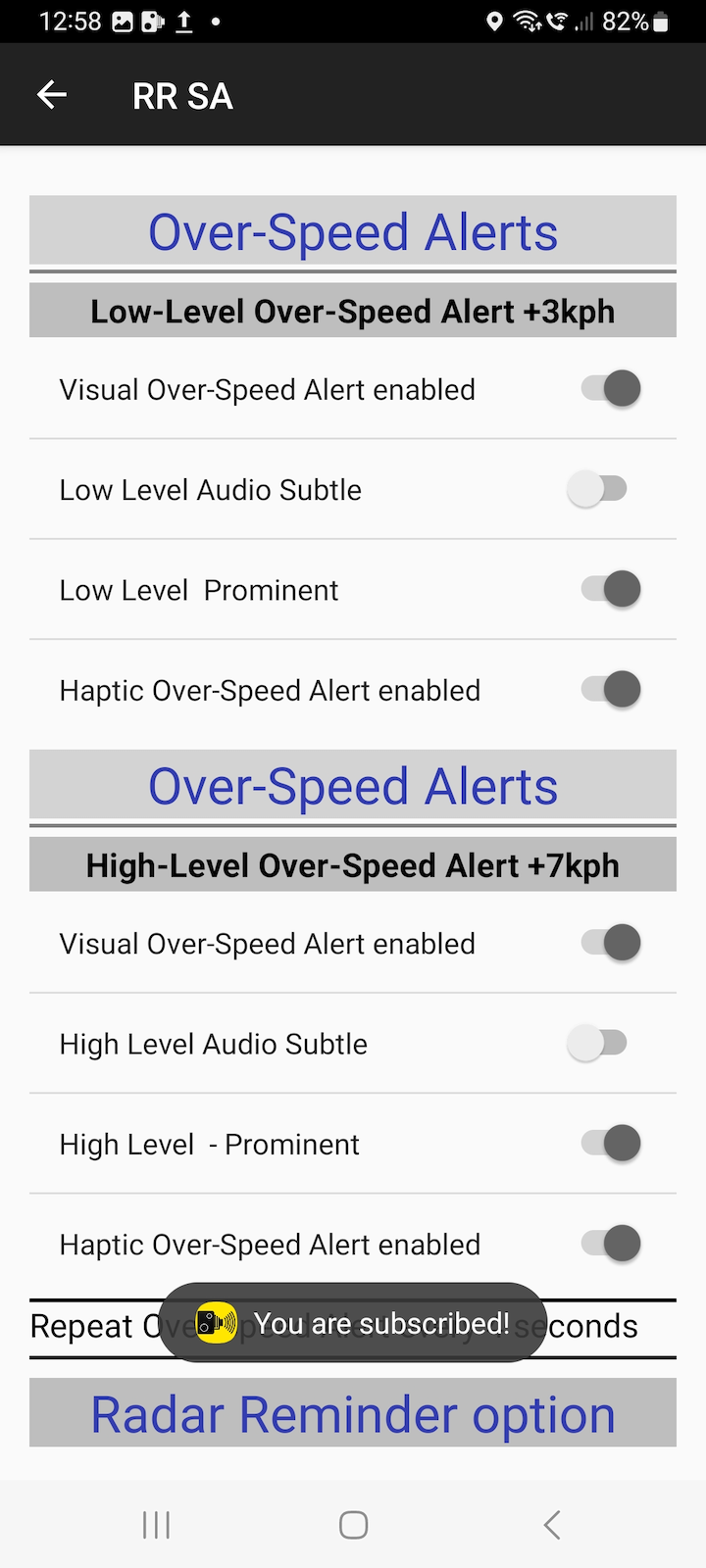This screenshot has height=1568, width=706.
Task: Turn off low-level Visual Over-Speed Alert
Action: tap(610, 389)
